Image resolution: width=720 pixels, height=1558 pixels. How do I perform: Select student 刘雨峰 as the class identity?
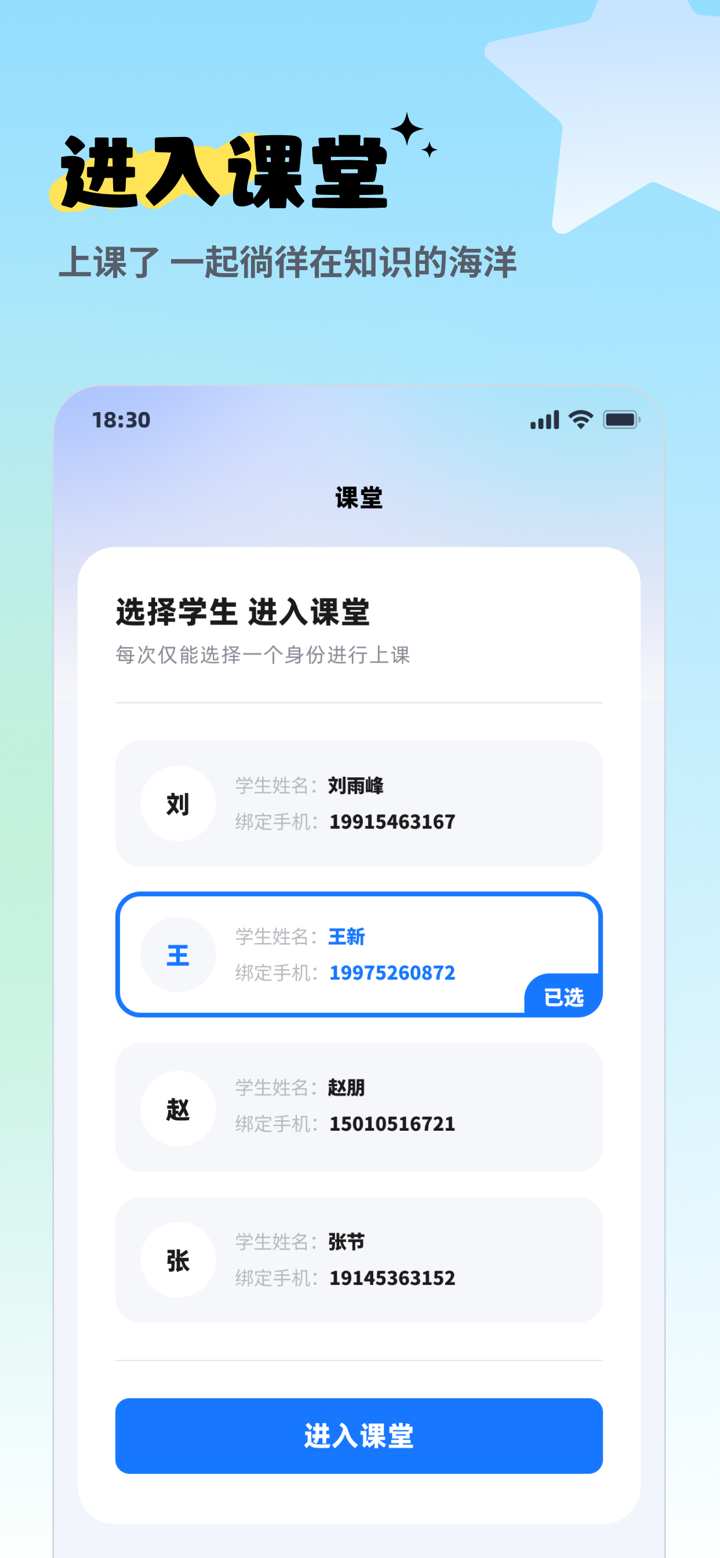pyautogui.click(x=358, y=803)
